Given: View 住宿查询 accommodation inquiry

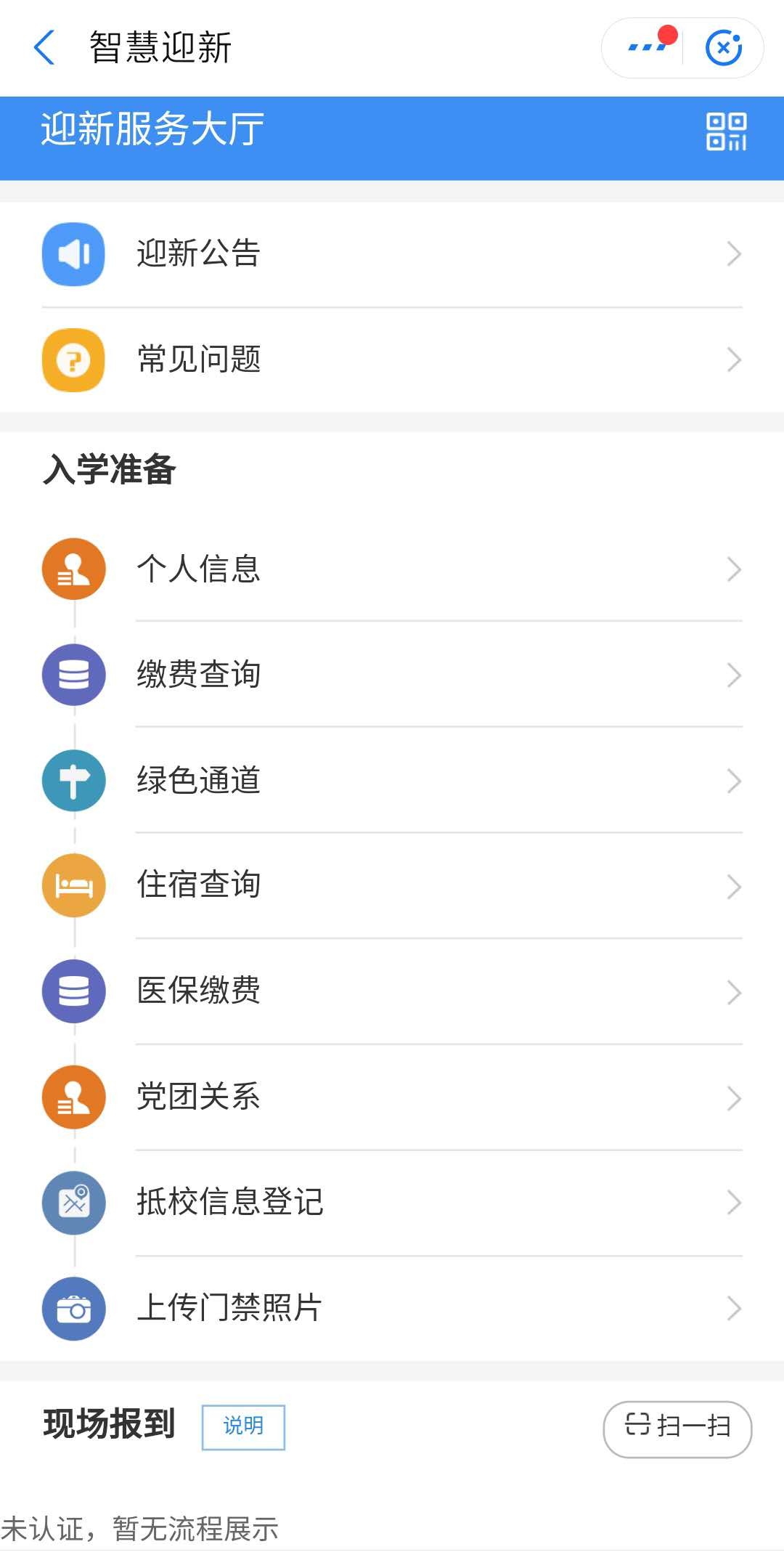Looking at the screenshot, I should tap(392, 886).
